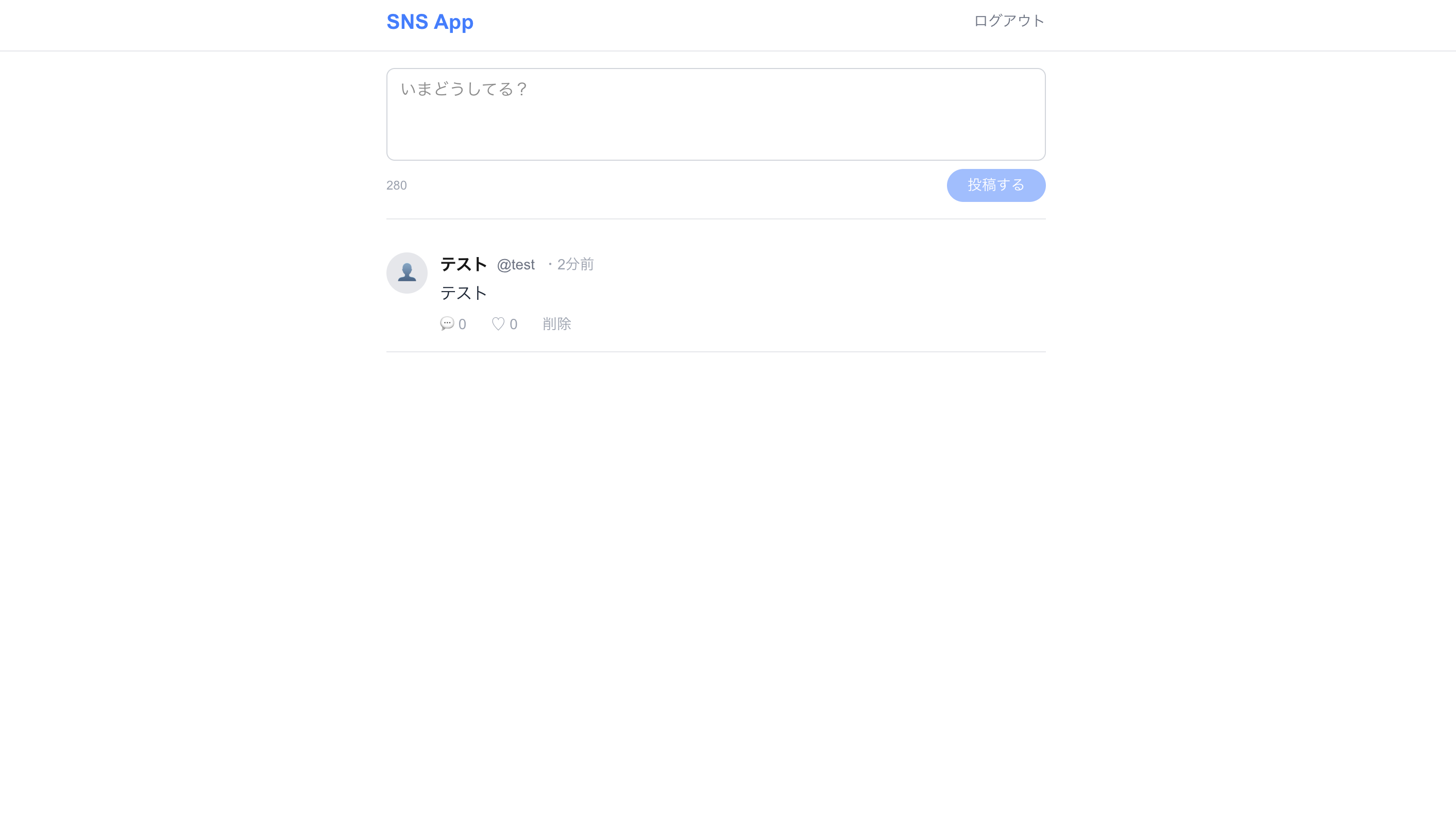Delete the テスト post with 削除
The width and height of the screenshot is (1456, 818).
[x=557, y=323]
